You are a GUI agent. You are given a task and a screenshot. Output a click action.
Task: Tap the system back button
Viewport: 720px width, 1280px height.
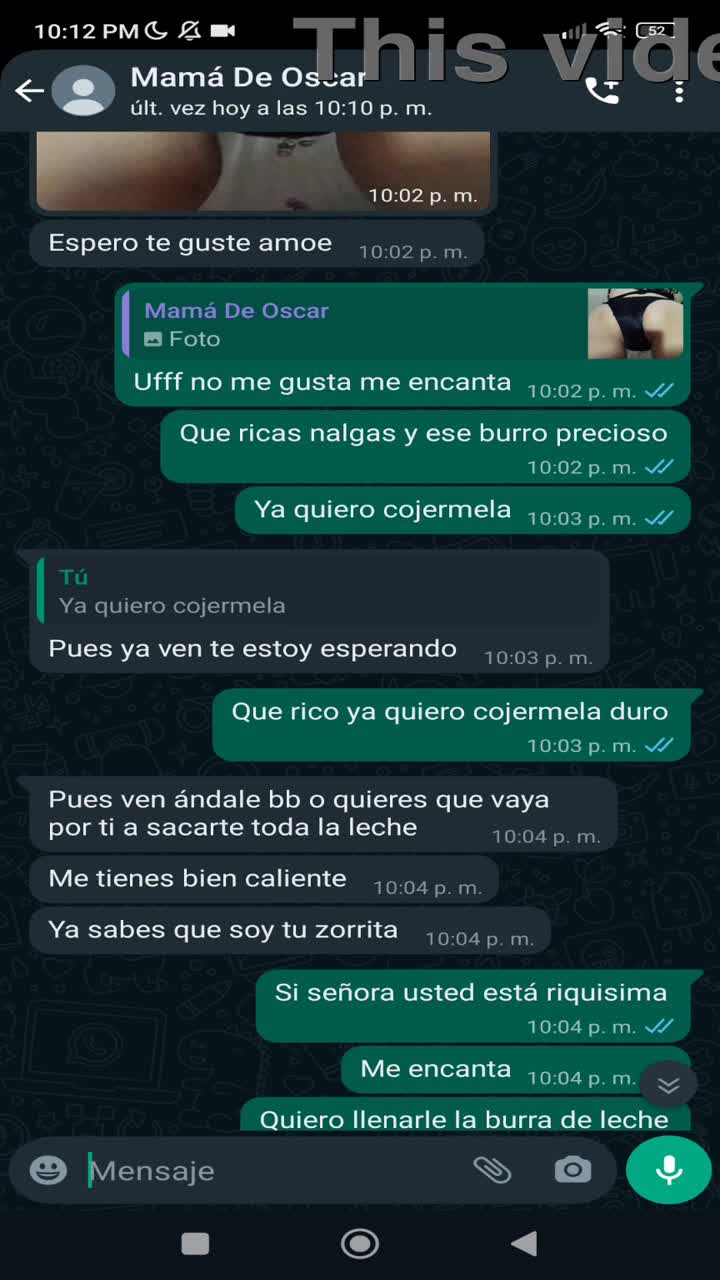click(523, 1244)
